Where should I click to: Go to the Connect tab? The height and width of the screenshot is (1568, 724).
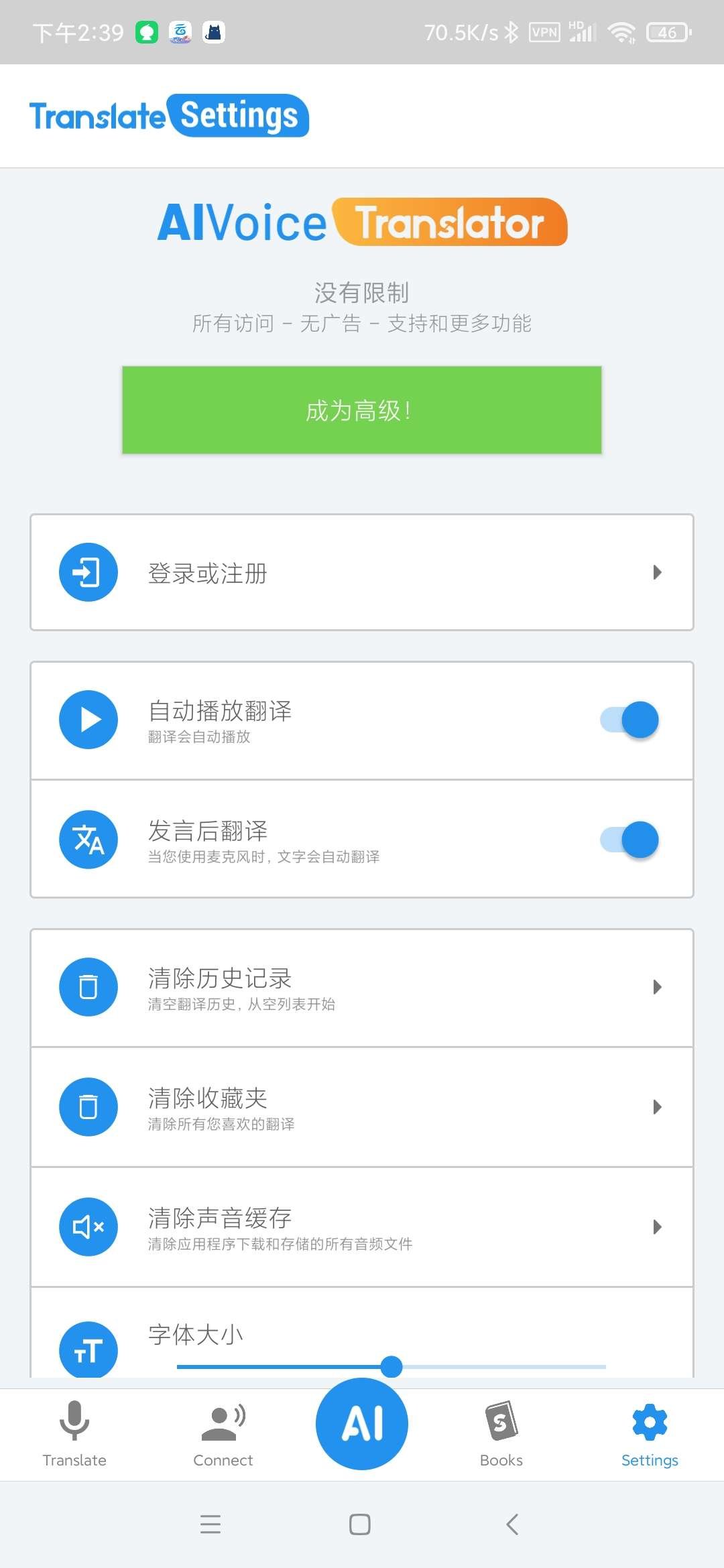pyautogui.click(x=223, y=1434)
